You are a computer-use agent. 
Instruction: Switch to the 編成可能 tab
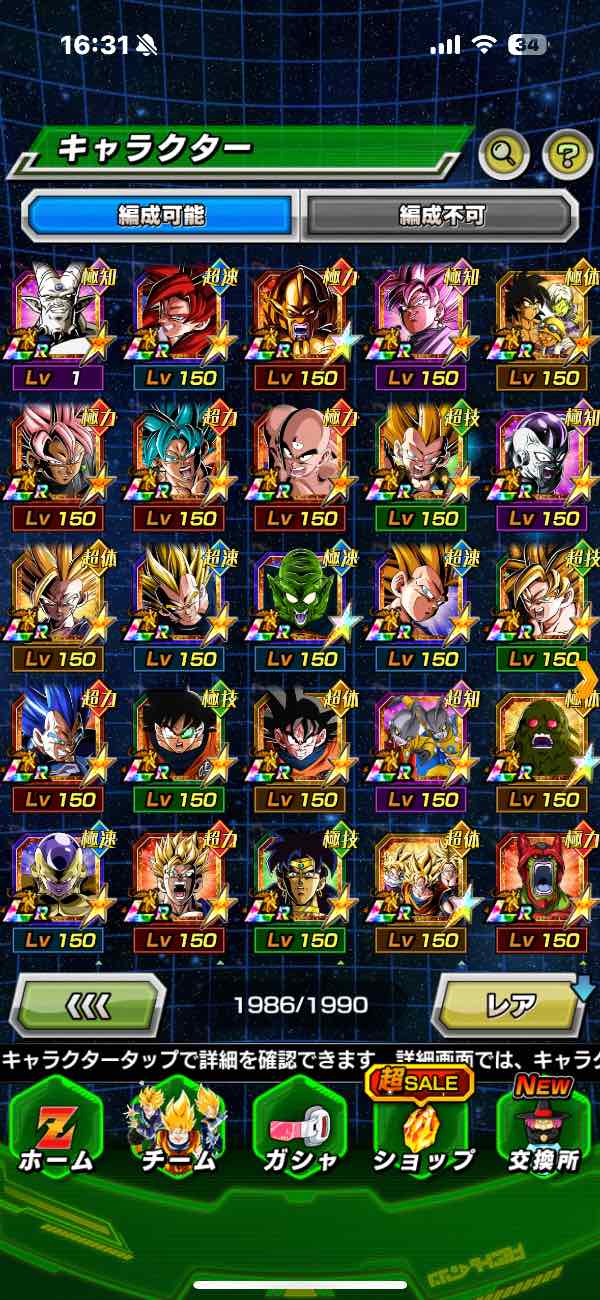(160, 214)
